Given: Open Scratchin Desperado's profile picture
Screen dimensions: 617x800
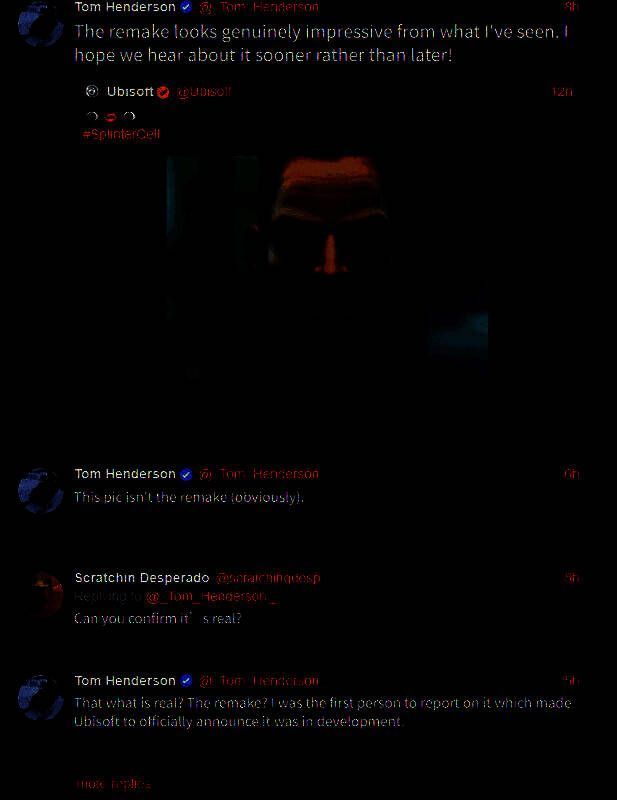Looking at the screenshot, I should click(x=41, y=594).
